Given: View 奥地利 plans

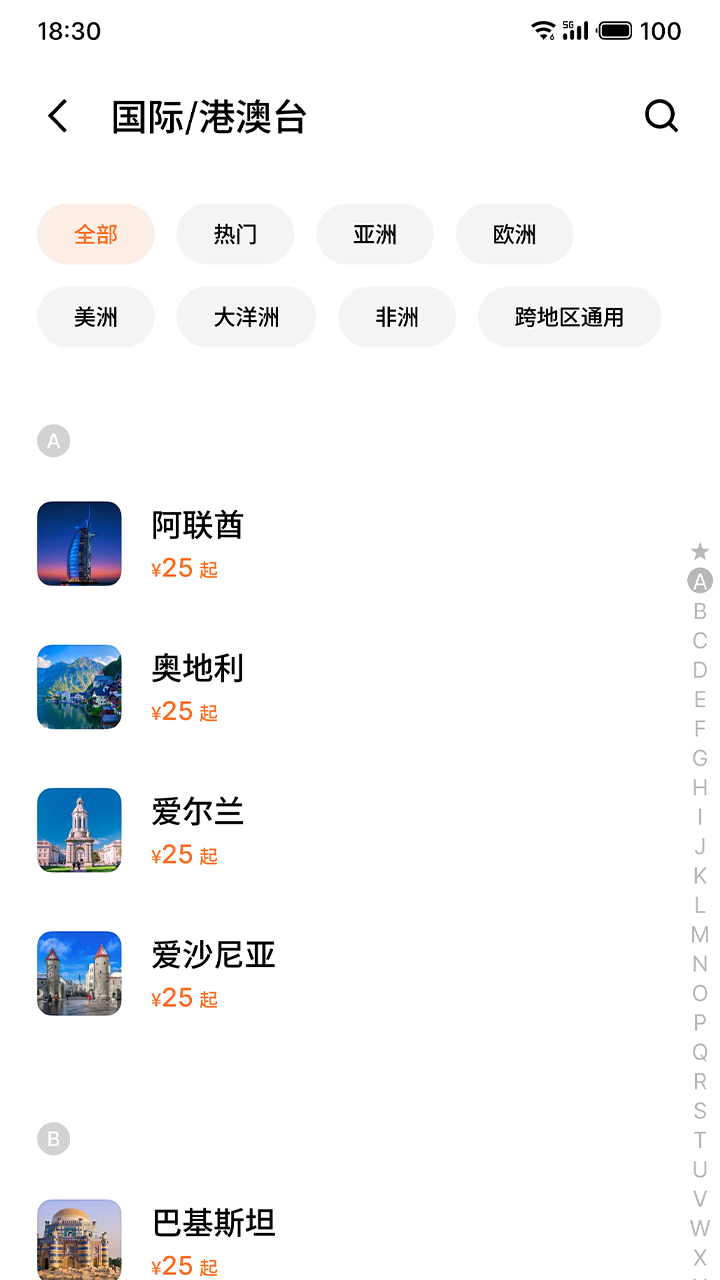Looking at the screenshot, I should tap(197, 686).
